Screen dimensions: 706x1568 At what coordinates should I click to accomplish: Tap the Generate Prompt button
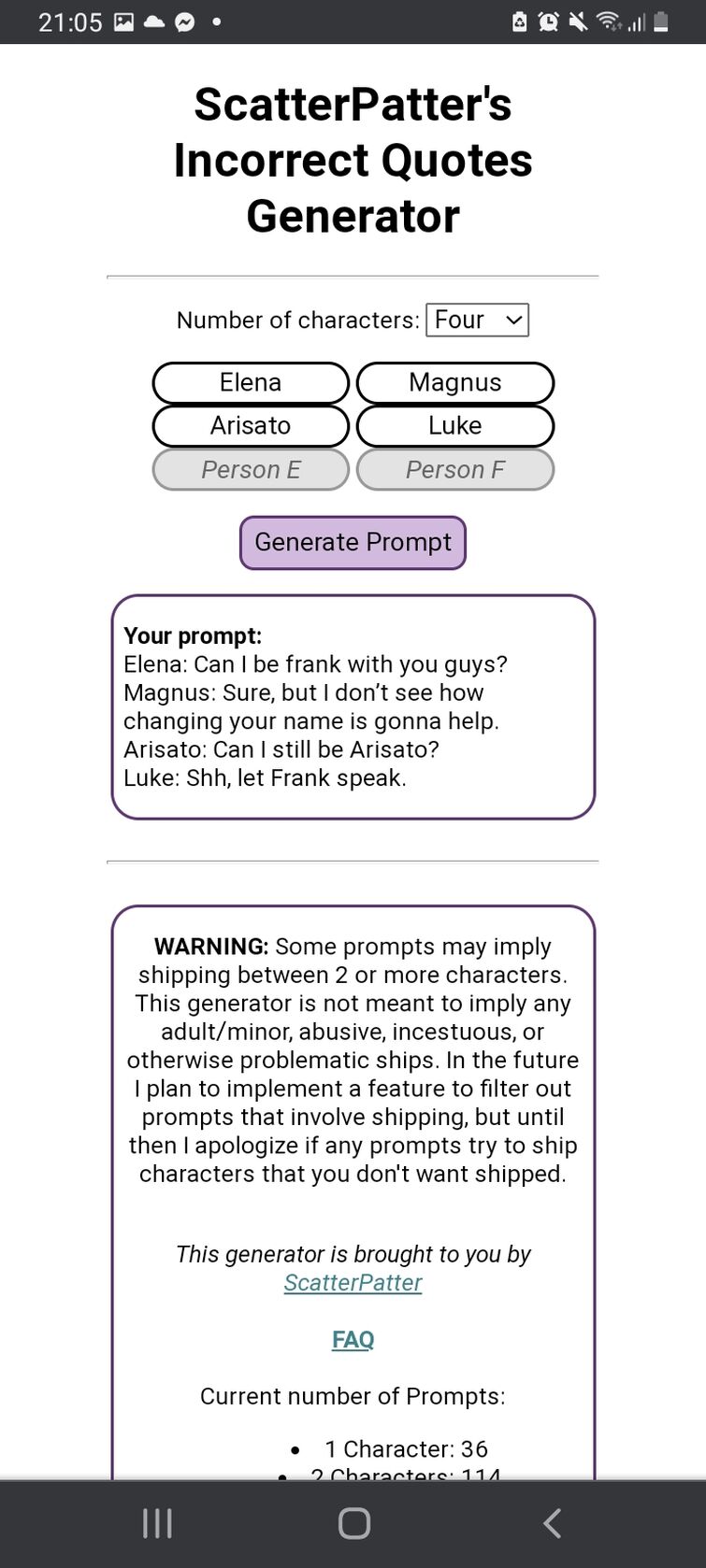(x=353, y=542)
